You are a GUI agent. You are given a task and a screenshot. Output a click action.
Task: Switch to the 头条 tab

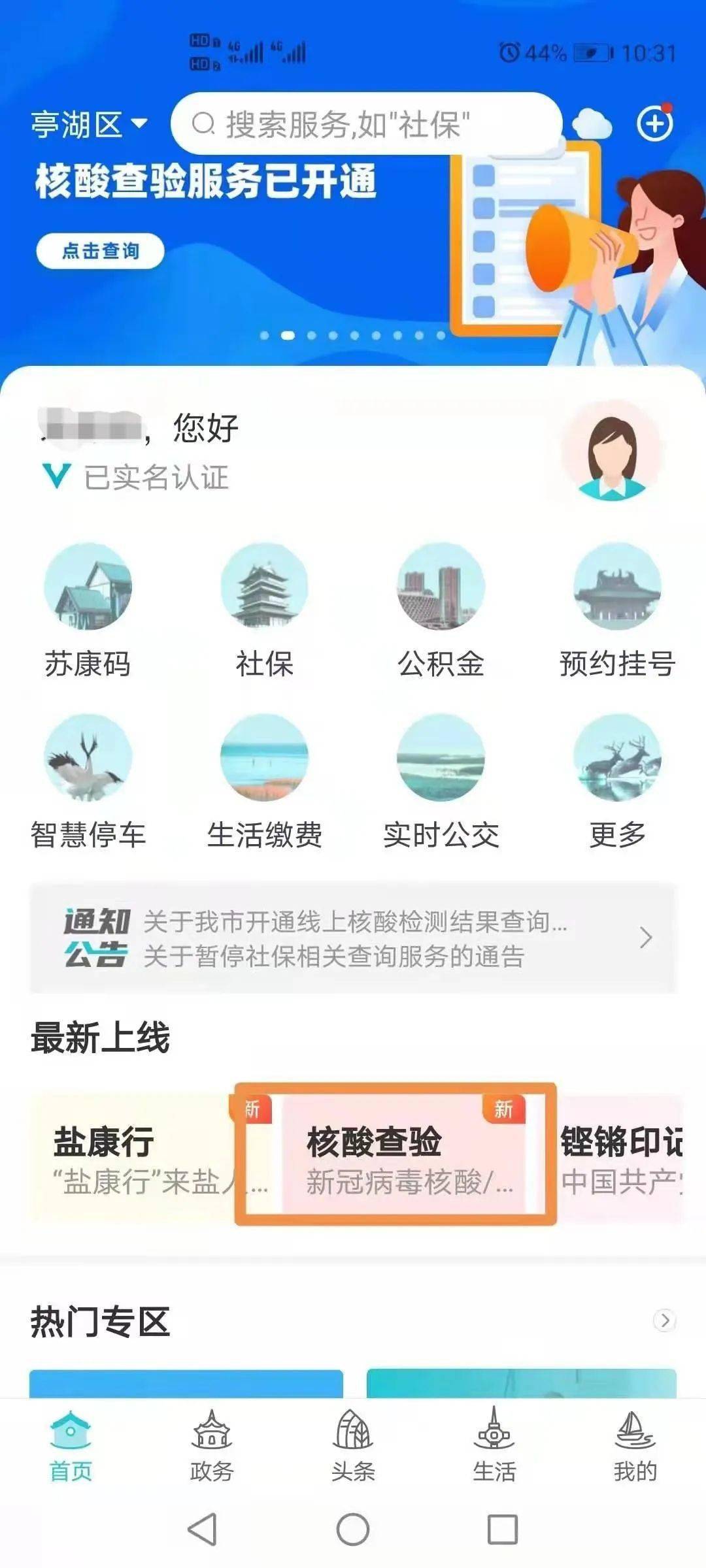[353, 1445]
